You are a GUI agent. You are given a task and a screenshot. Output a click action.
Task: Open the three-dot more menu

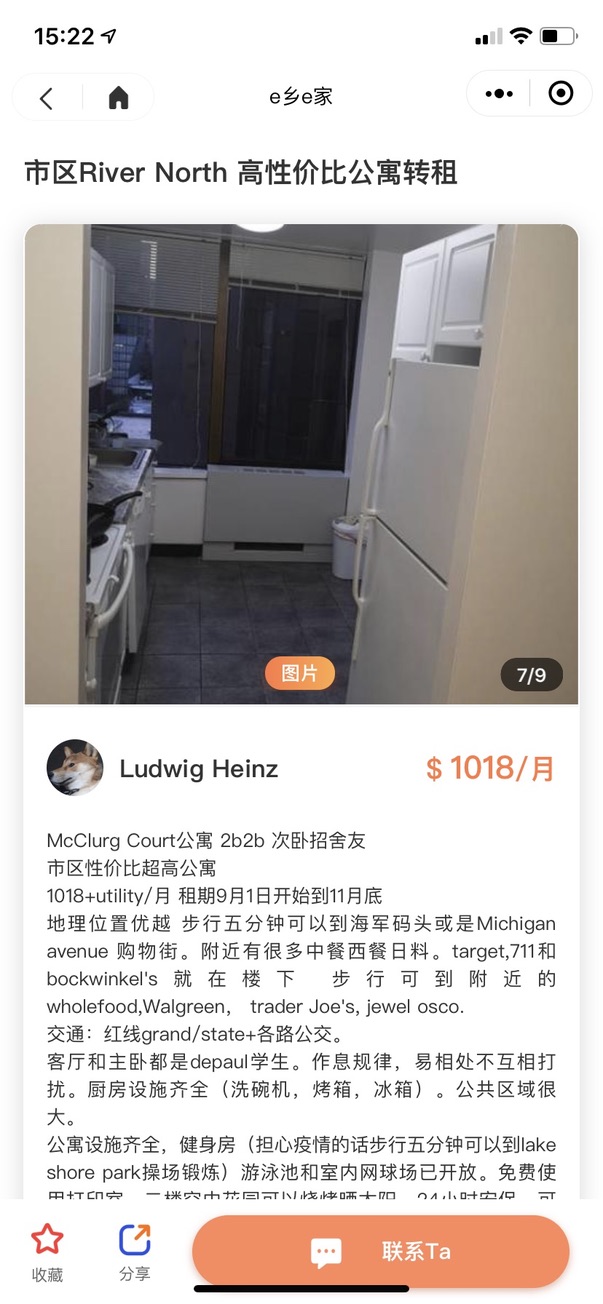(499, 94)
